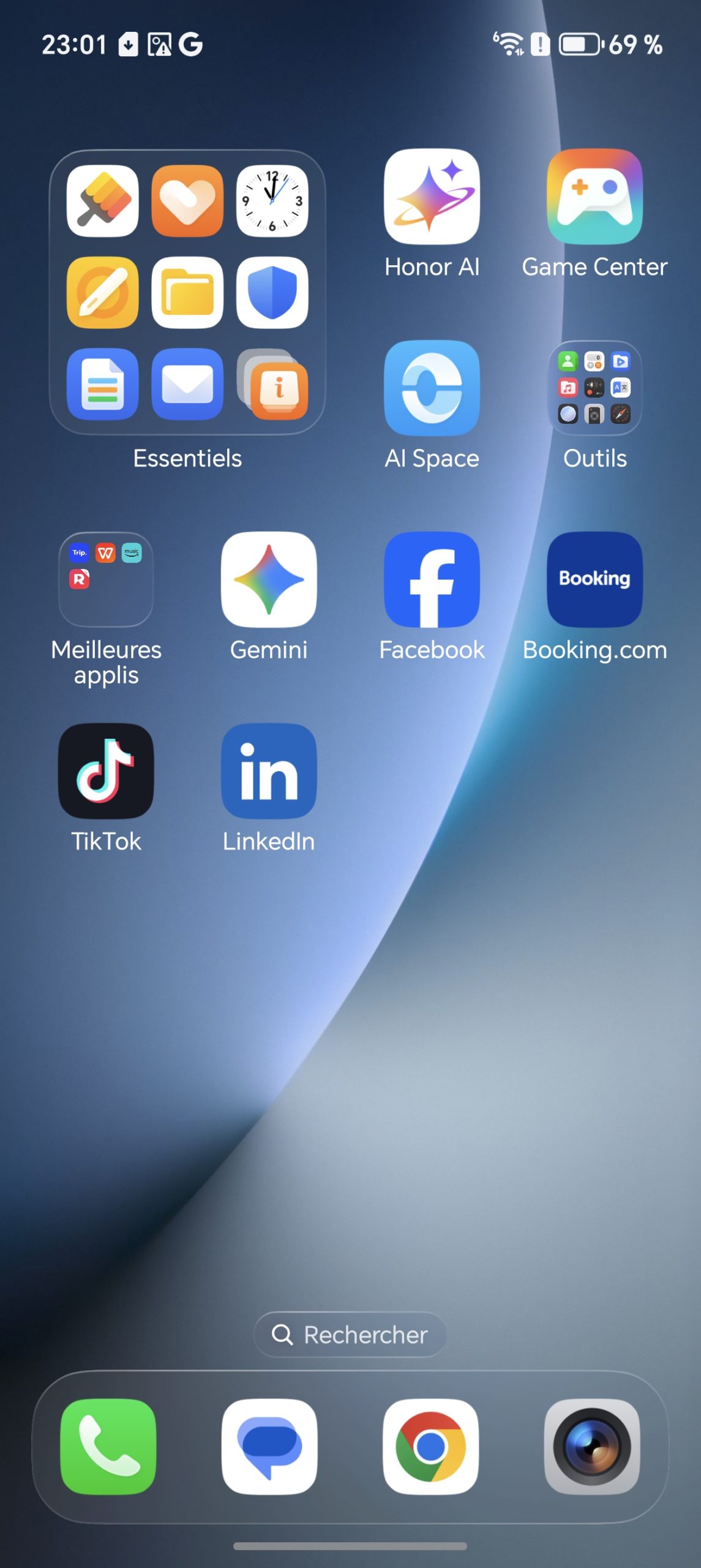The height and width of the screenshot is (1568, 701).
Task: Launch TikTok
Action: click(x=106, y=771)
